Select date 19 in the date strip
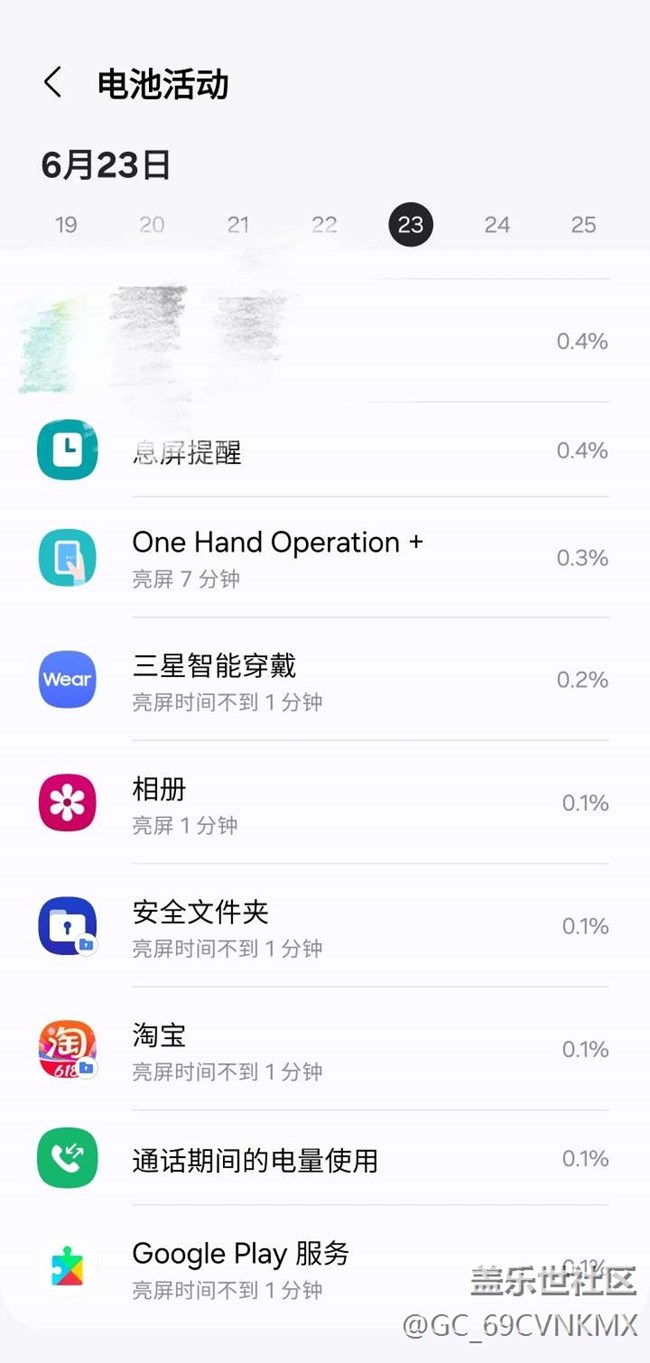The width and height of the screenshot is (650, 1363). (x=66, y=225)
